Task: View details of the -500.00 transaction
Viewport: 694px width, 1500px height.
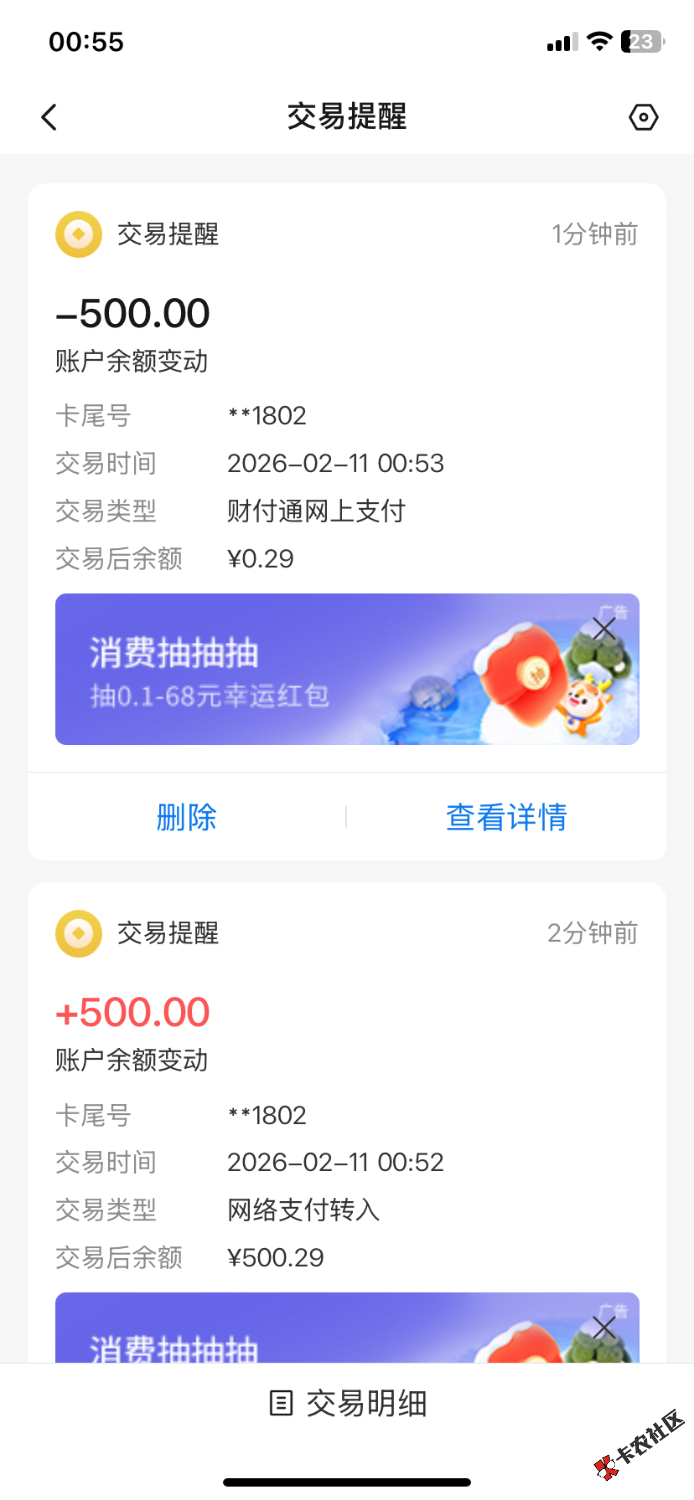Action: pos(506,817)
